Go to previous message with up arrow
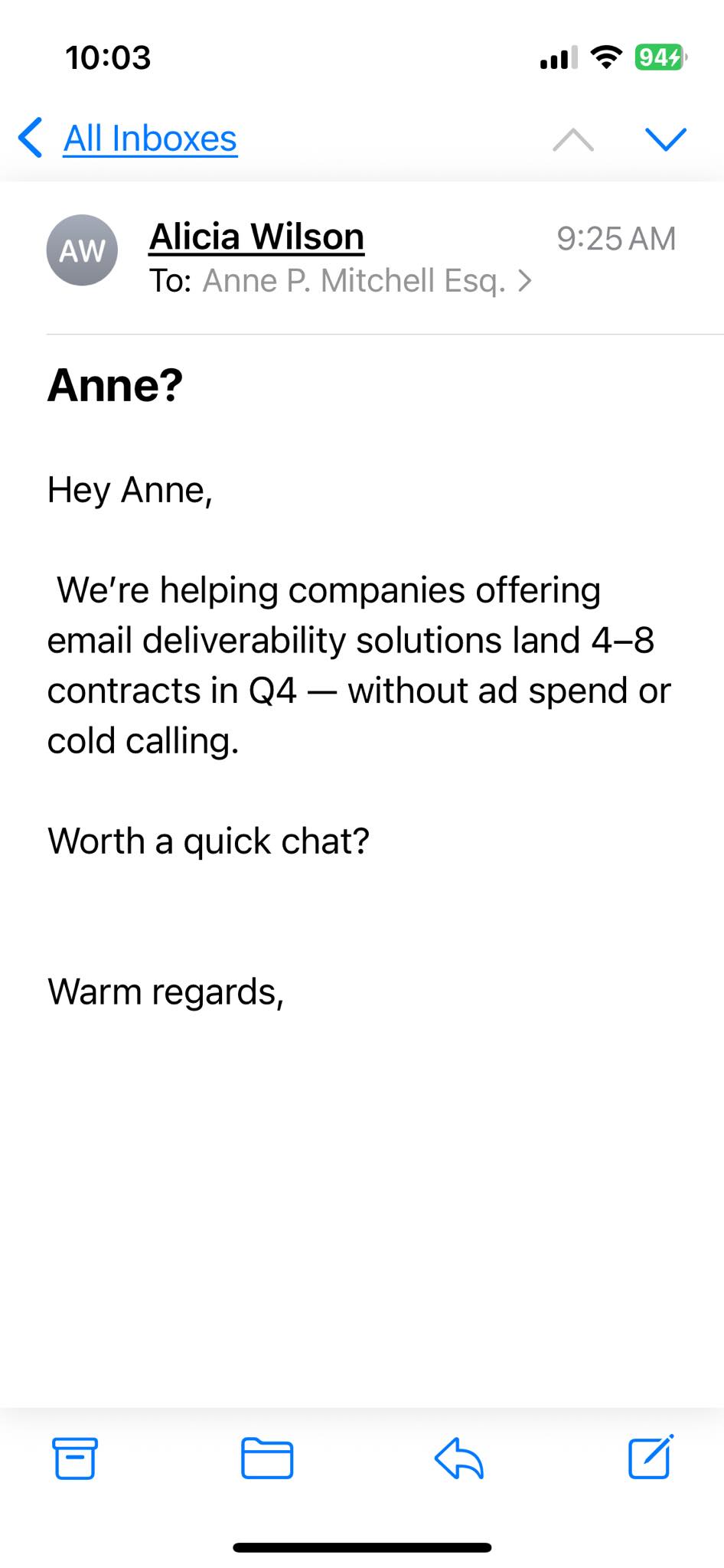 tap(572, 139)
